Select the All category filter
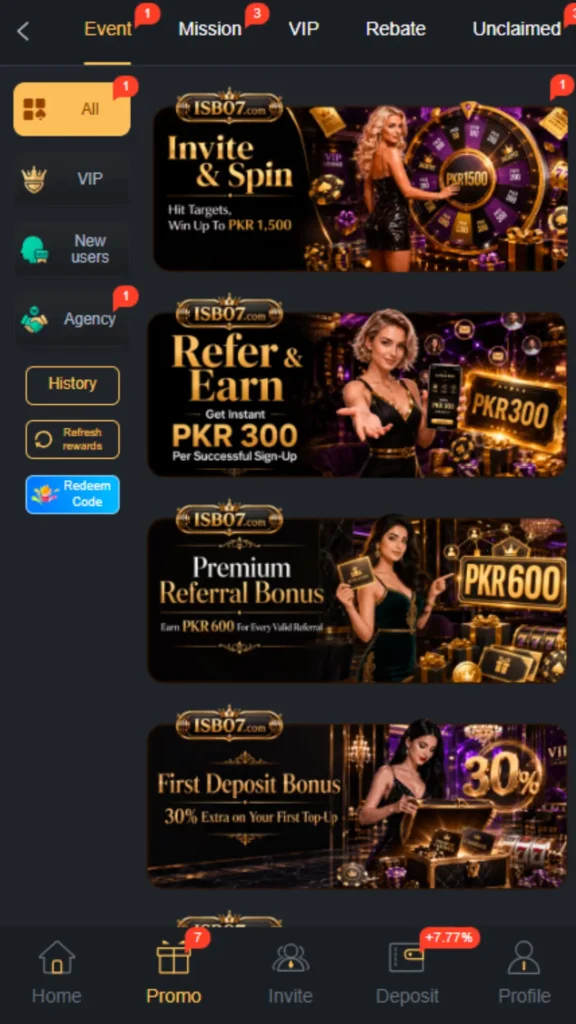Image resolution: width=576 pixels, height=1024 pixels. 72,109
